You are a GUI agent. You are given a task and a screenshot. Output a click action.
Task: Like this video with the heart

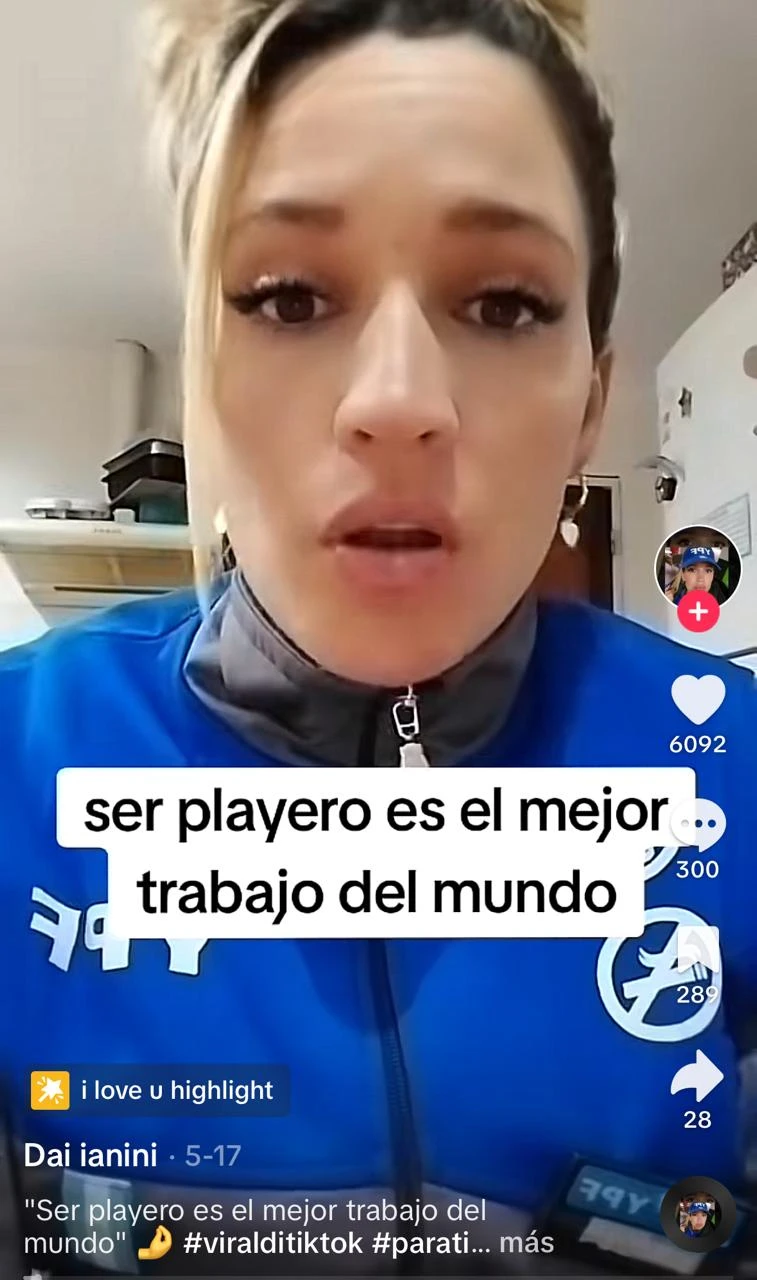[x=697, y=700]
